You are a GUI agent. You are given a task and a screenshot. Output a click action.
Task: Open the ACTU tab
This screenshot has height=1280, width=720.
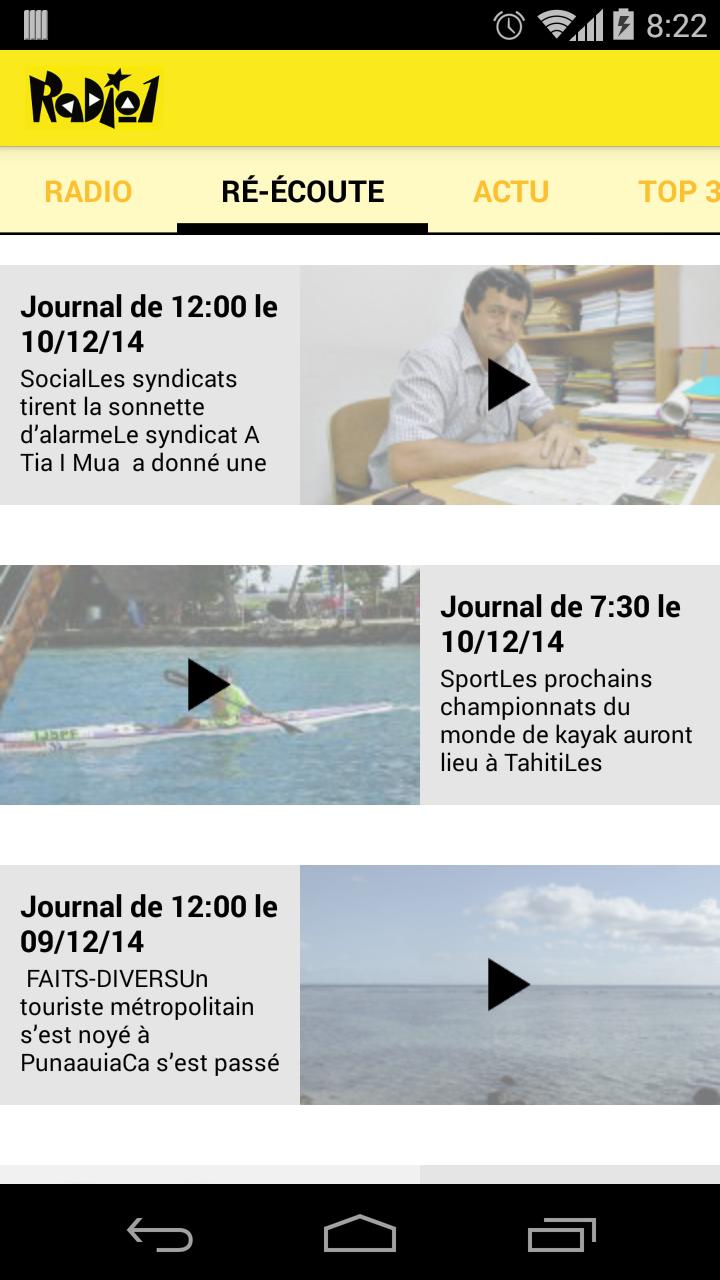(511, 191)
